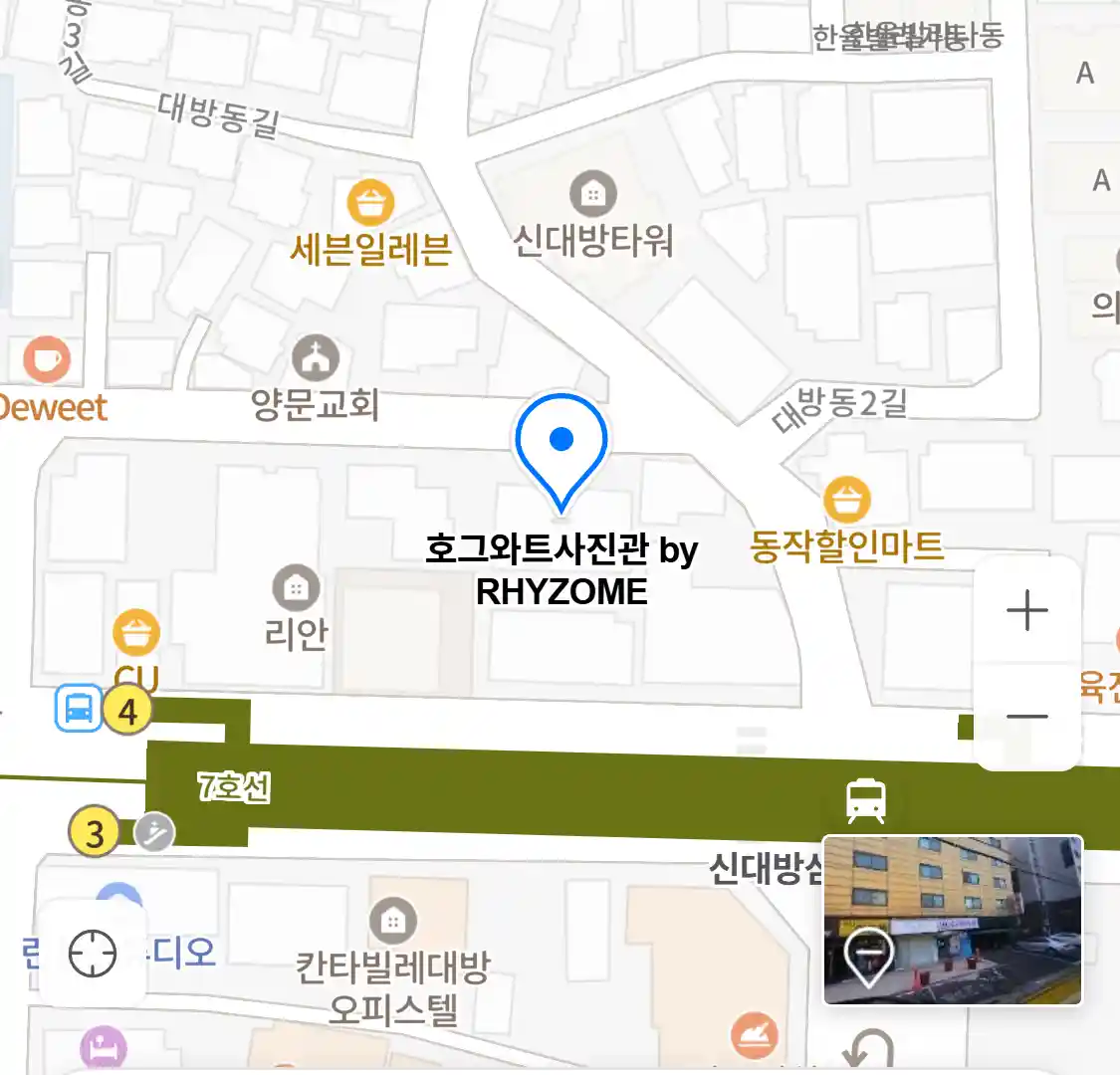Tap subway exit number 3
The width and height of the screenshot is (1120, 1075).
pyautogui.click(x=95, y=832)
